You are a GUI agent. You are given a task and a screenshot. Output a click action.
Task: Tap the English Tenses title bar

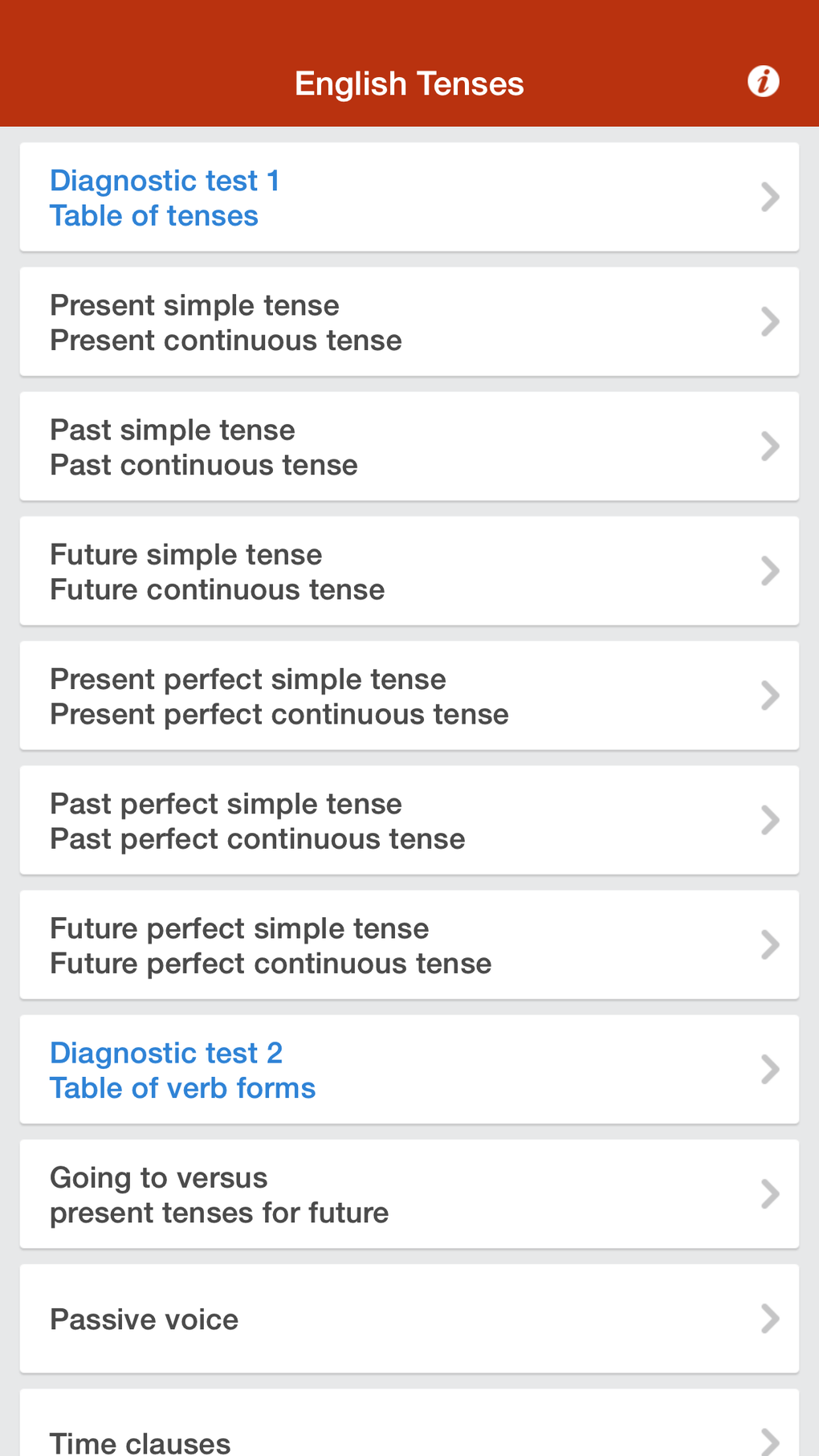click(x=409, y=82)
